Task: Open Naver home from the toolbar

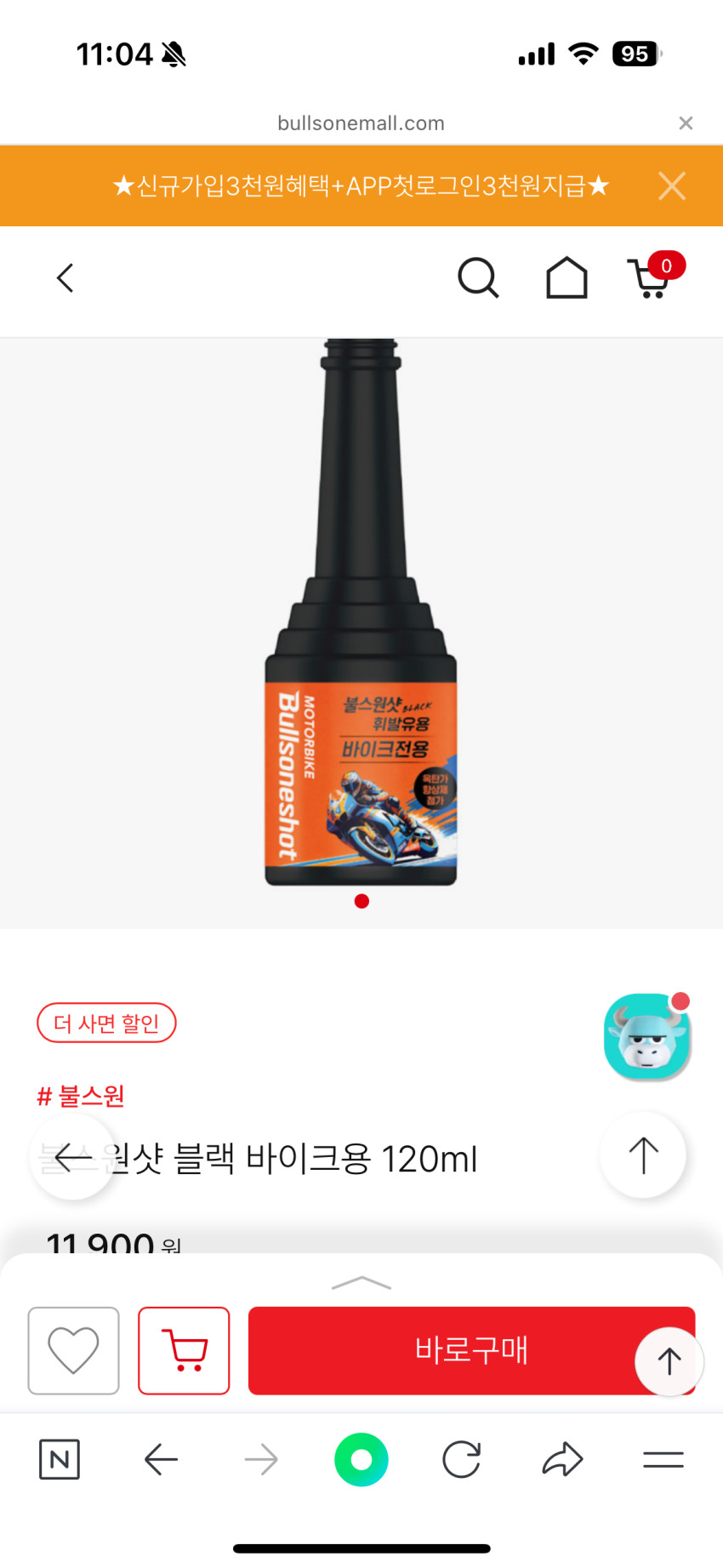Action: point(60,1460)
